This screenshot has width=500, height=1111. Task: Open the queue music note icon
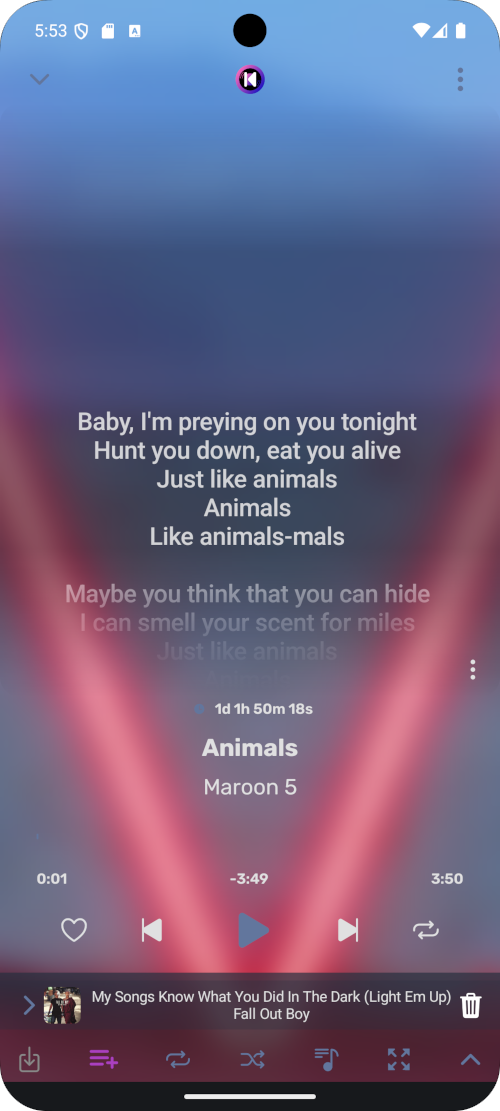[326, 1059]
